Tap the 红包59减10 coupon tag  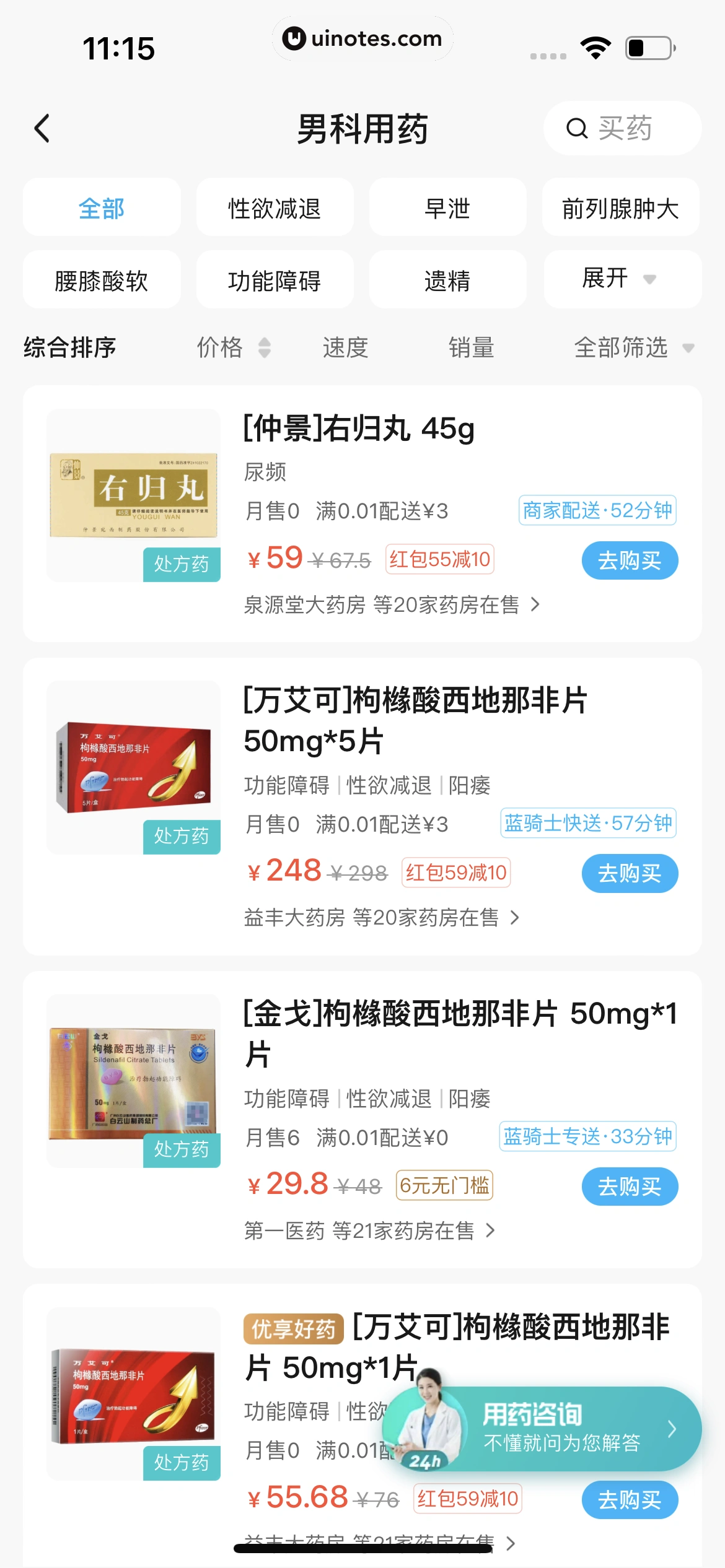[x=455, y=872]
